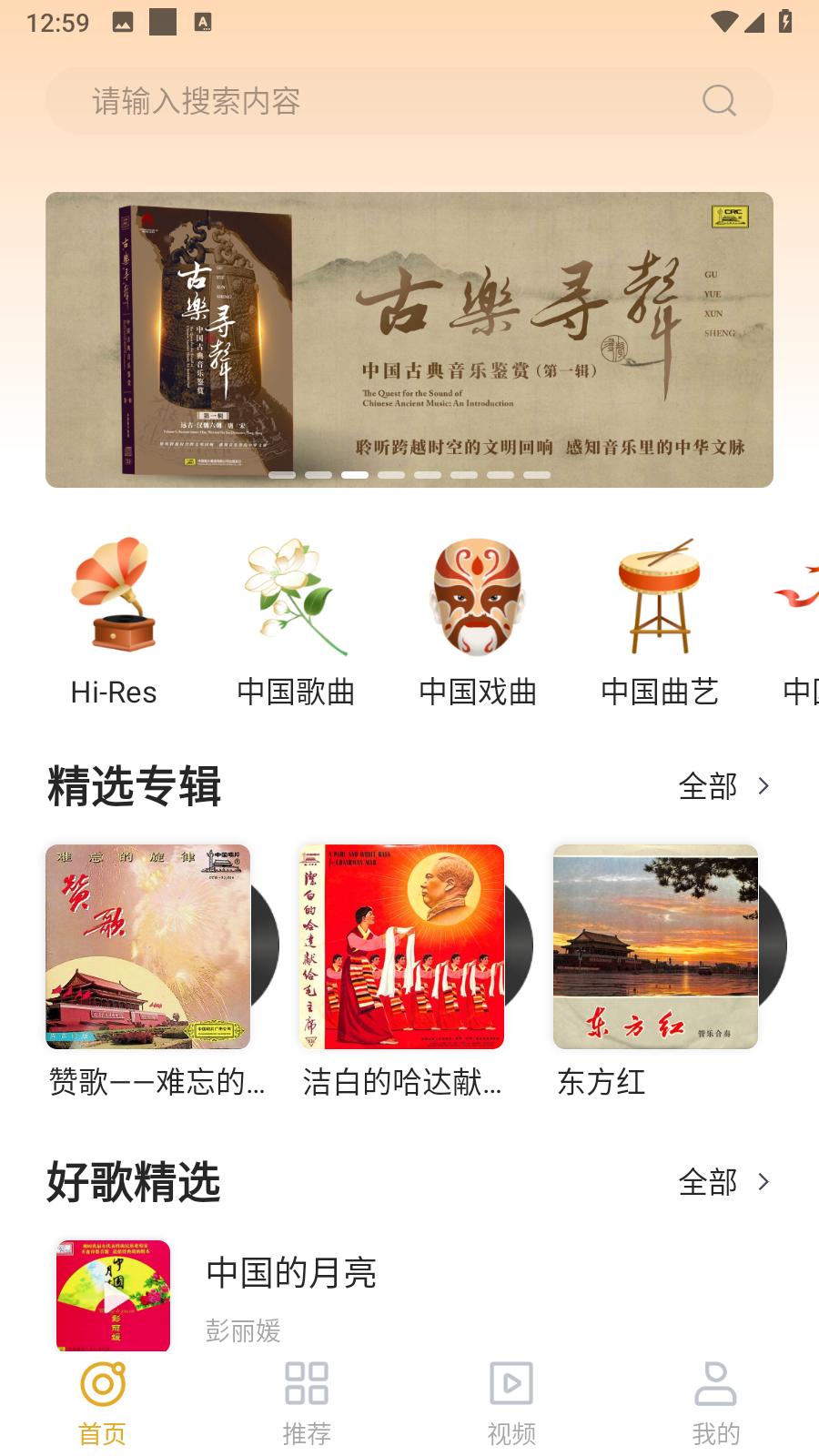
Task: Open the 古乐寻声 banner
Action: coord(409,339)
